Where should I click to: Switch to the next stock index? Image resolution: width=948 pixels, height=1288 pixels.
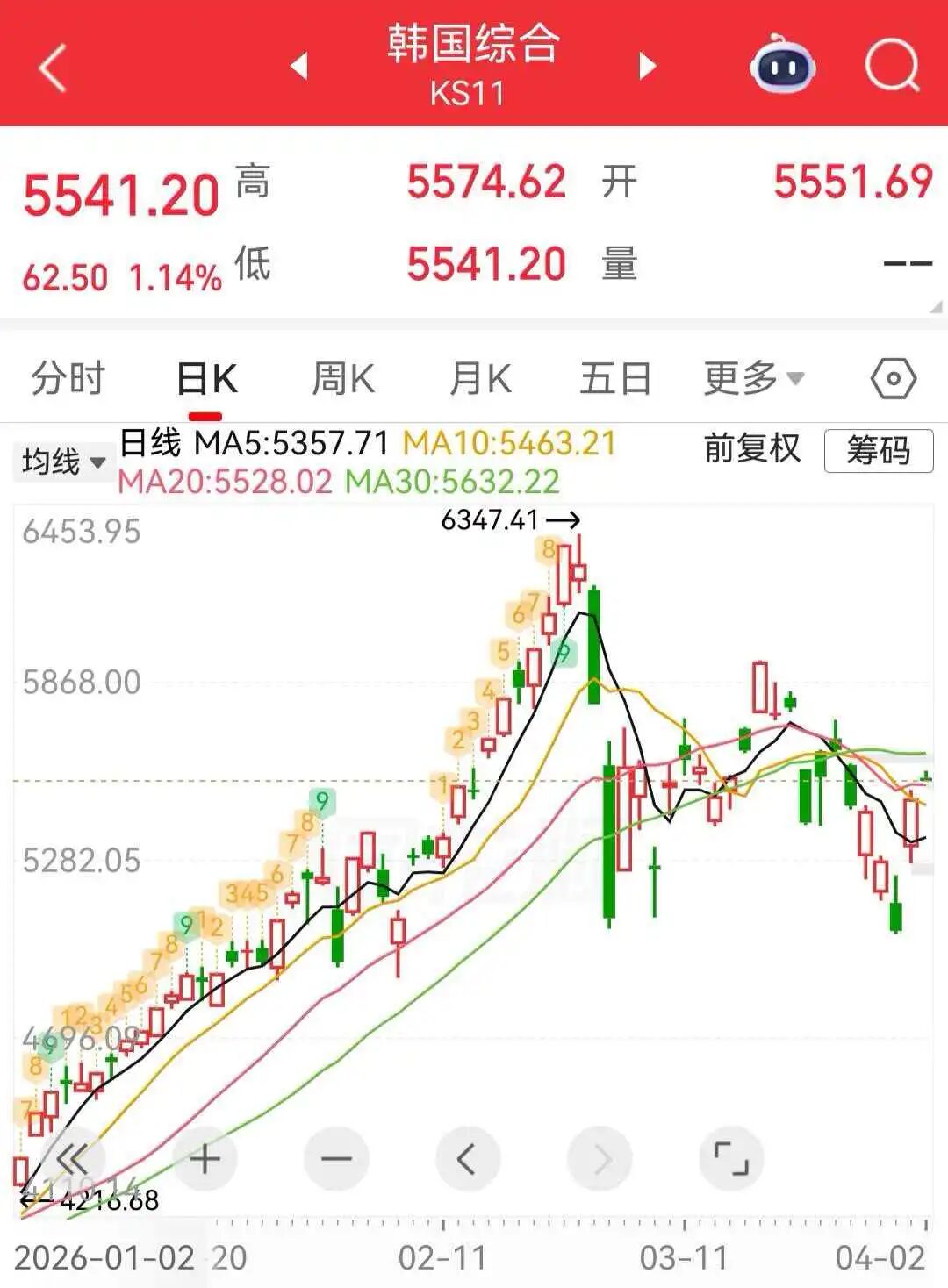pyautogui.click(x=648, y=66)
